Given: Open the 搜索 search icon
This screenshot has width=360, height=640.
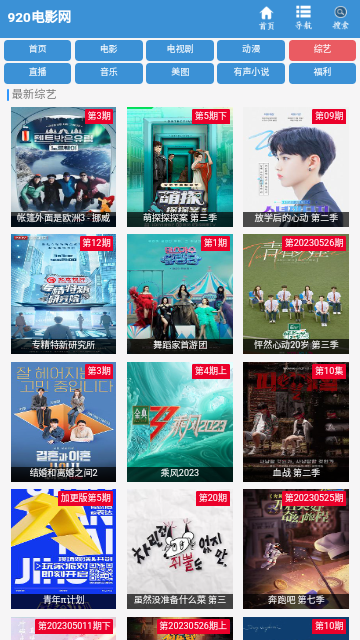Looking at the screenshot, I should pyautogui.click(x=340, y=18).
